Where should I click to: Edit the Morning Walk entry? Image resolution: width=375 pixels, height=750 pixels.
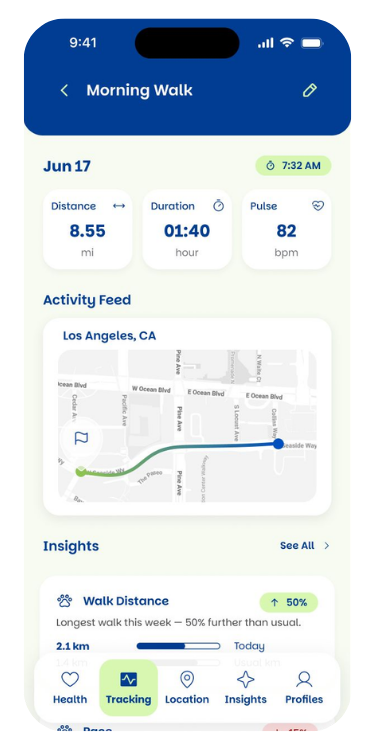(309, 90)
